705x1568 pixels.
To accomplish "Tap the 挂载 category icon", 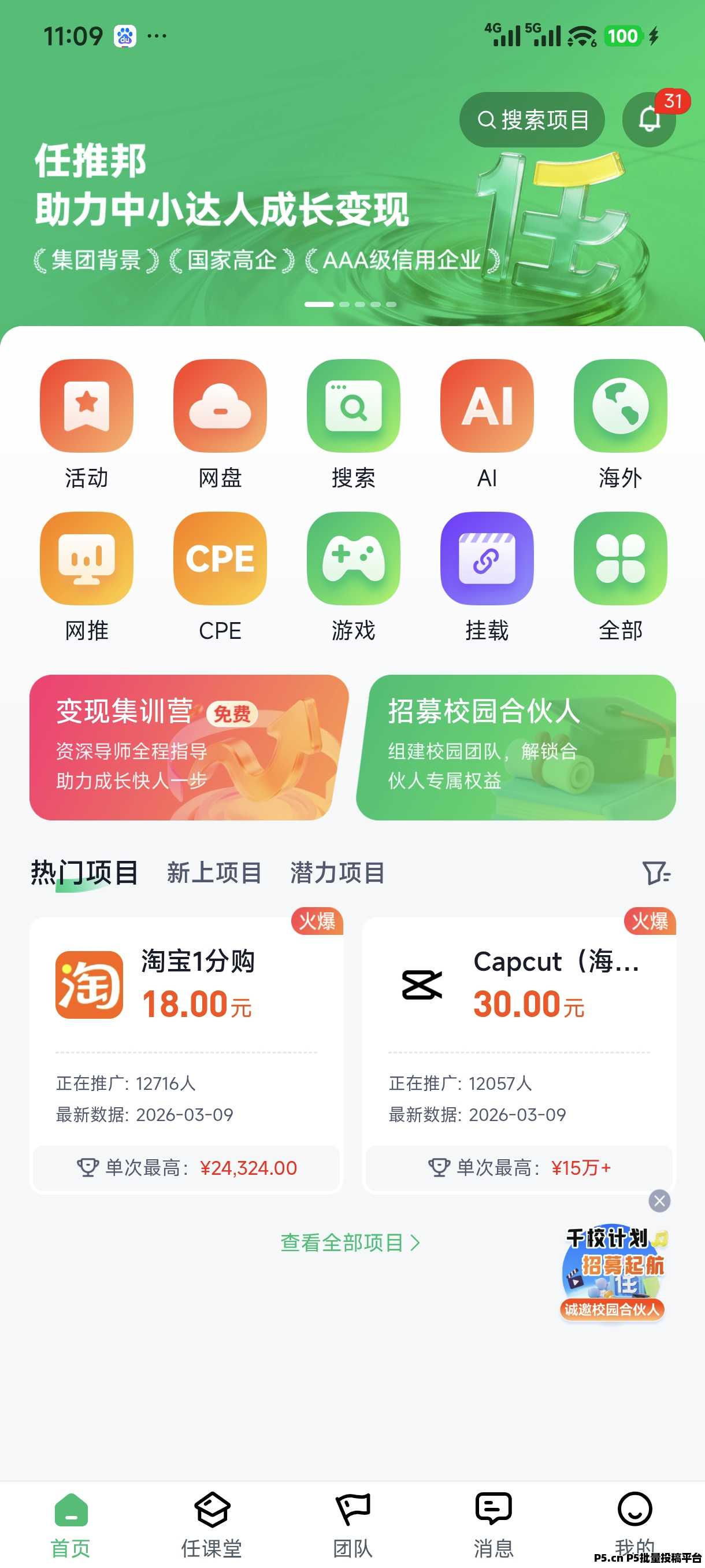I will 487,558.
